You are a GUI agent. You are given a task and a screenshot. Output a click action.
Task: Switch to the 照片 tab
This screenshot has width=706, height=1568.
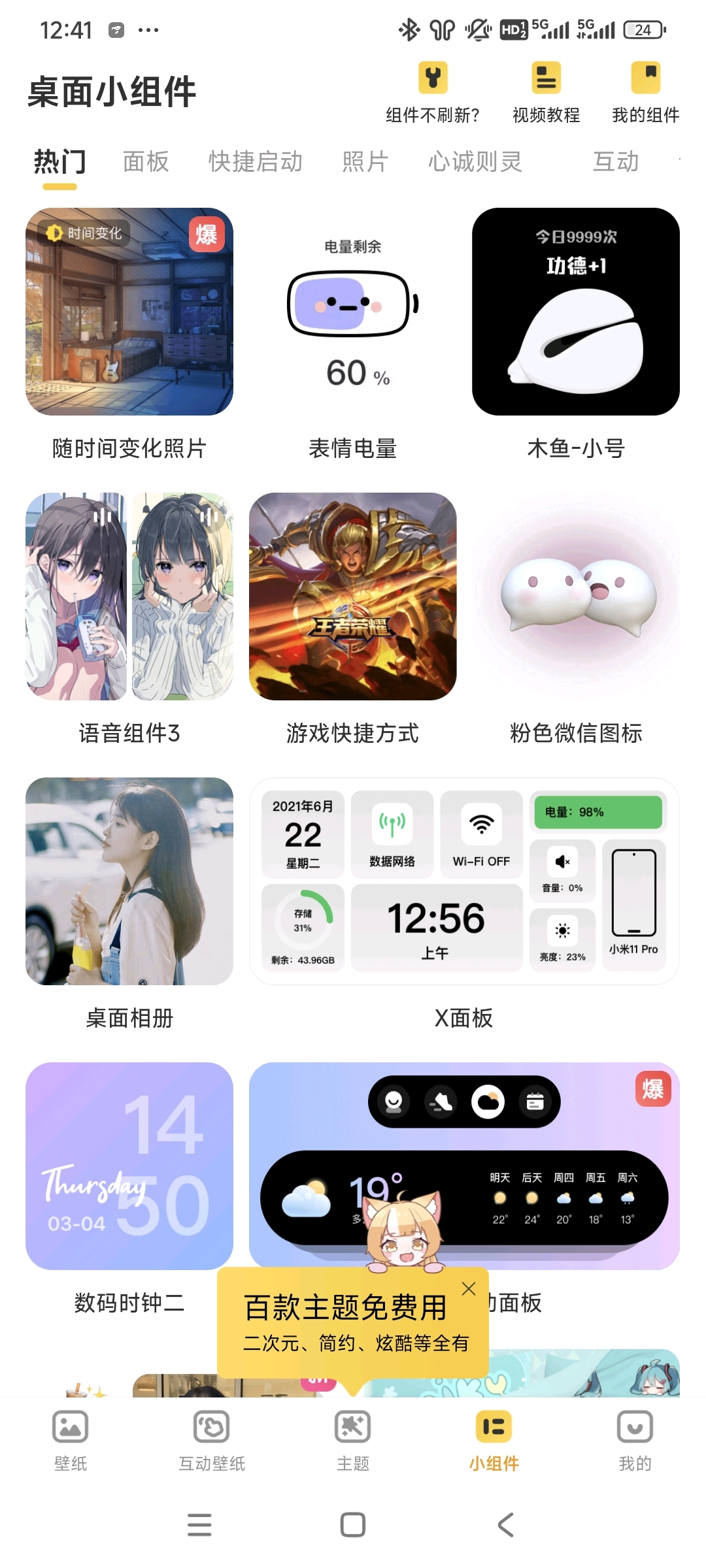pos(365,161)
